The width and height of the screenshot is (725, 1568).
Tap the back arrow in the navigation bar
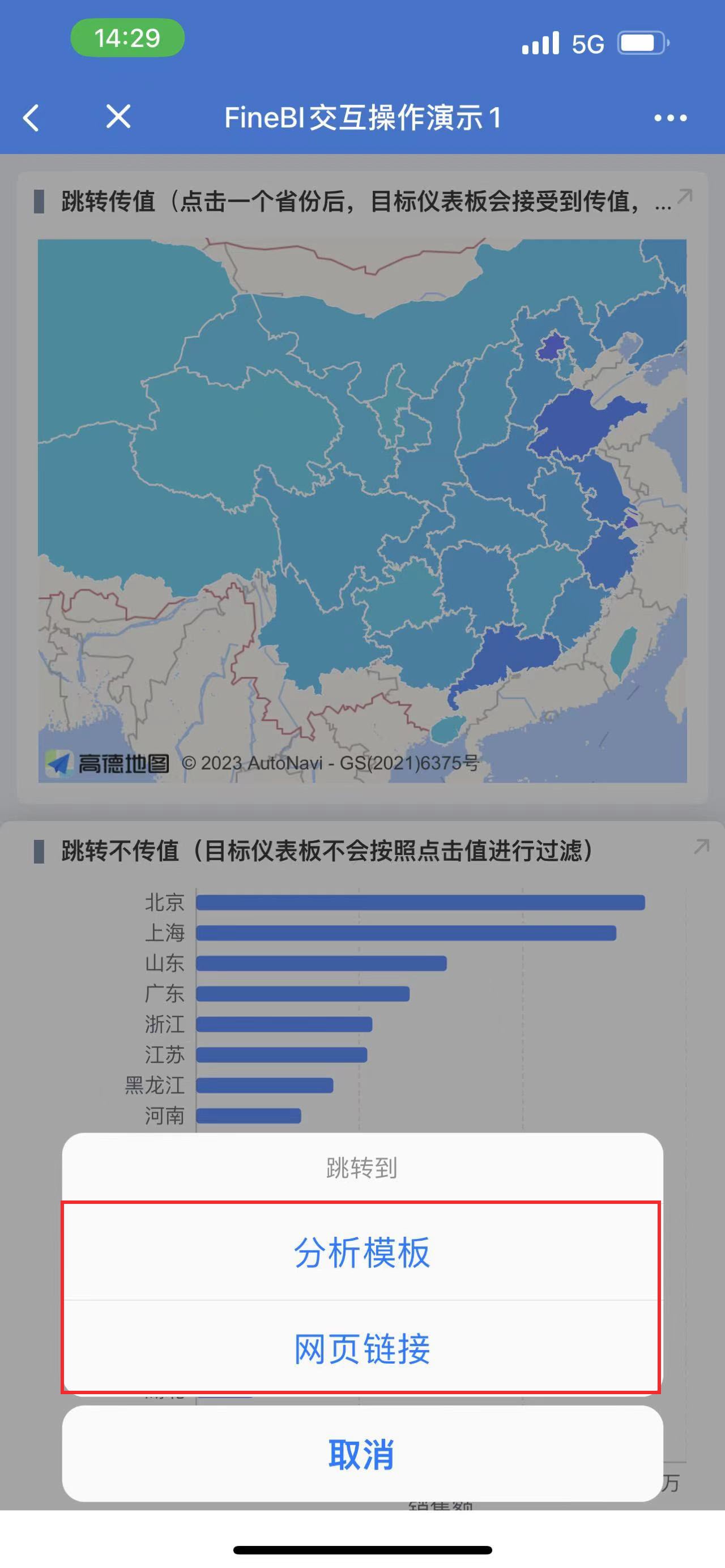tap(32, 118)
